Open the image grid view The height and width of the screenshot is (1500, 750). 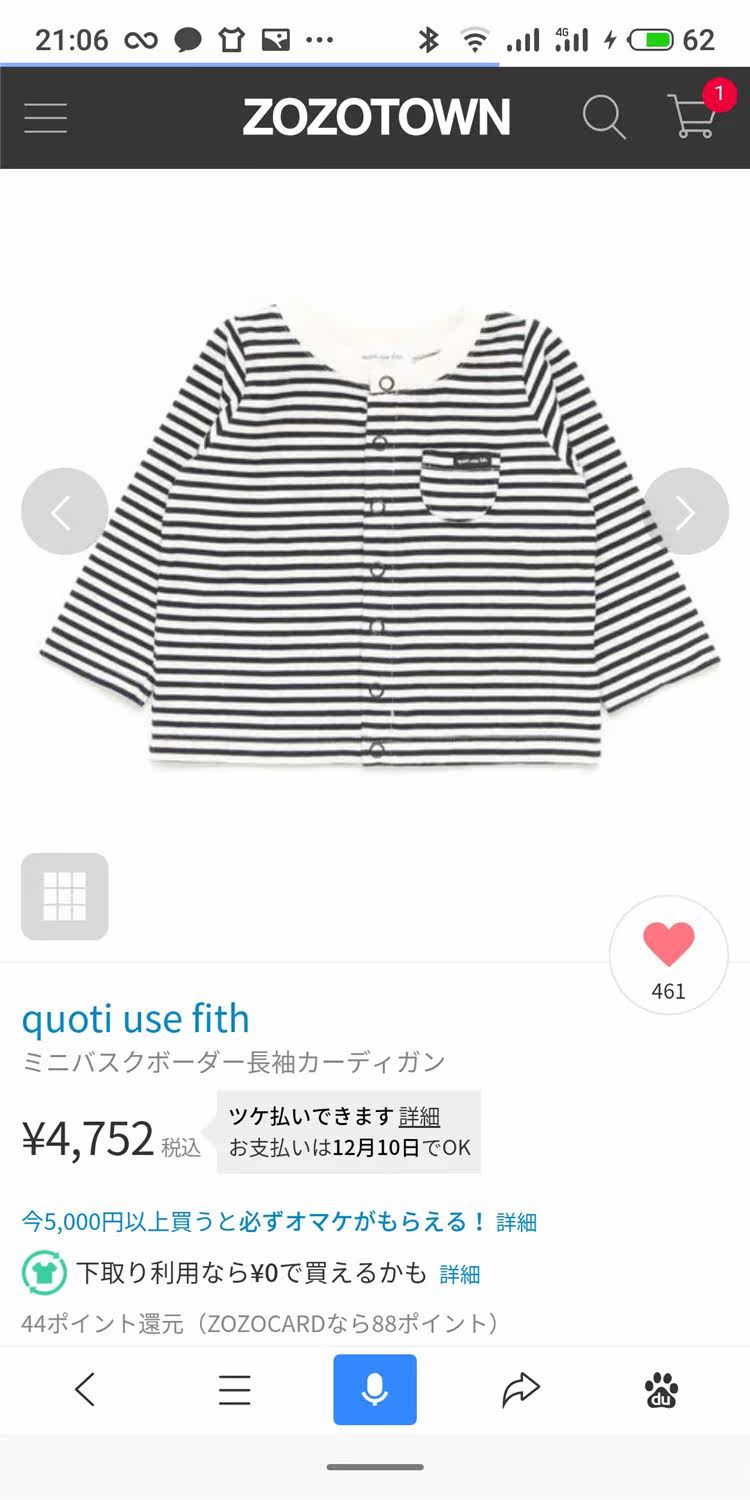pos(65,896)
